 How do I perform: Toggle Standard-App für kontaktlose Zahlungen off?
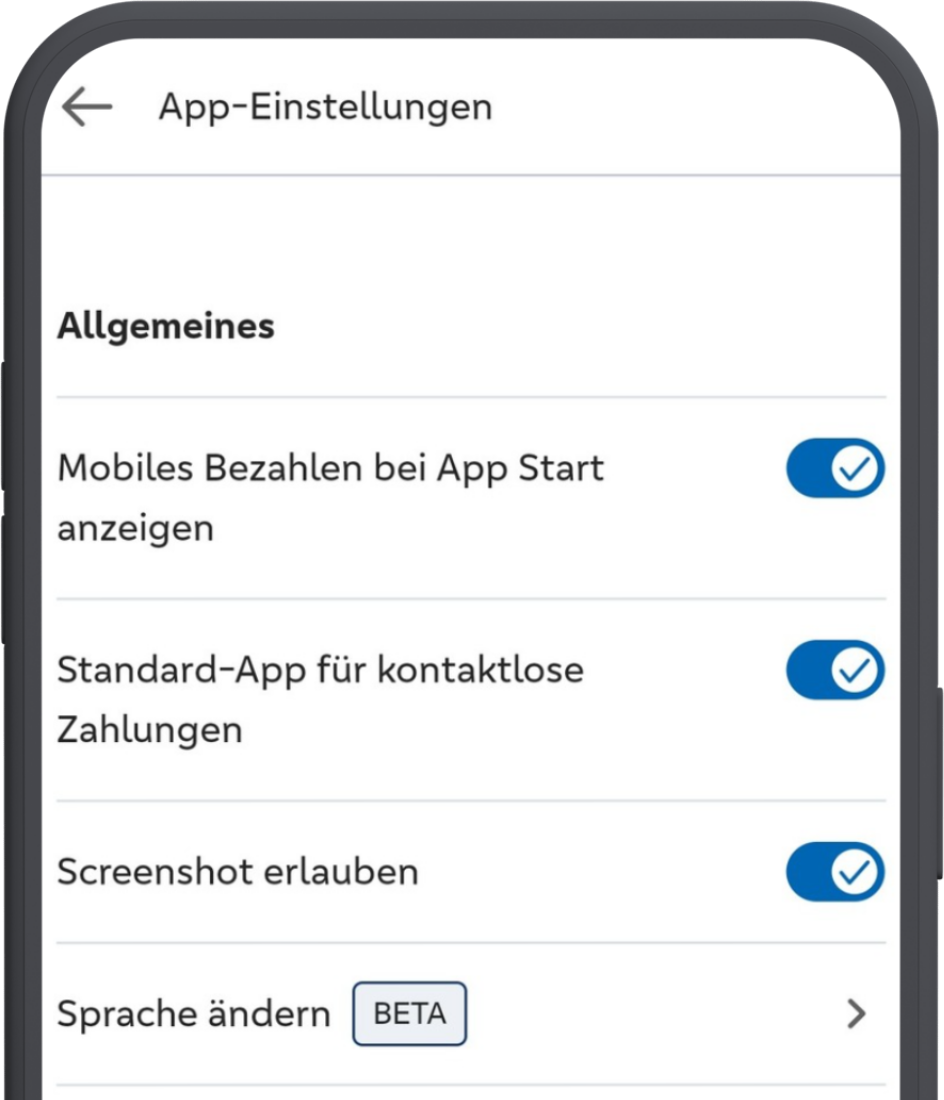pyautogui.click(x=835, y=670)
